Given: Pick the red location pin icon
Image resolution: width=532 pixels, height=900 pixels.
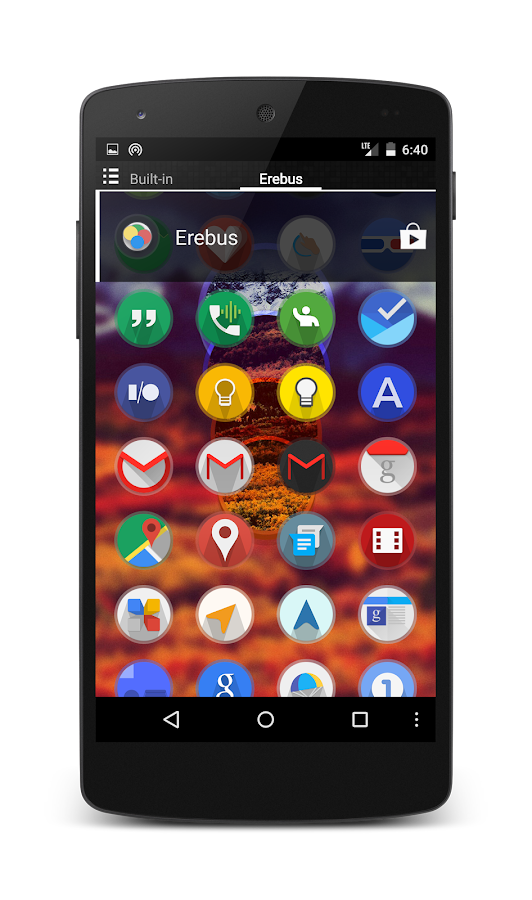Looking at the screenshot, I should 225,541.
